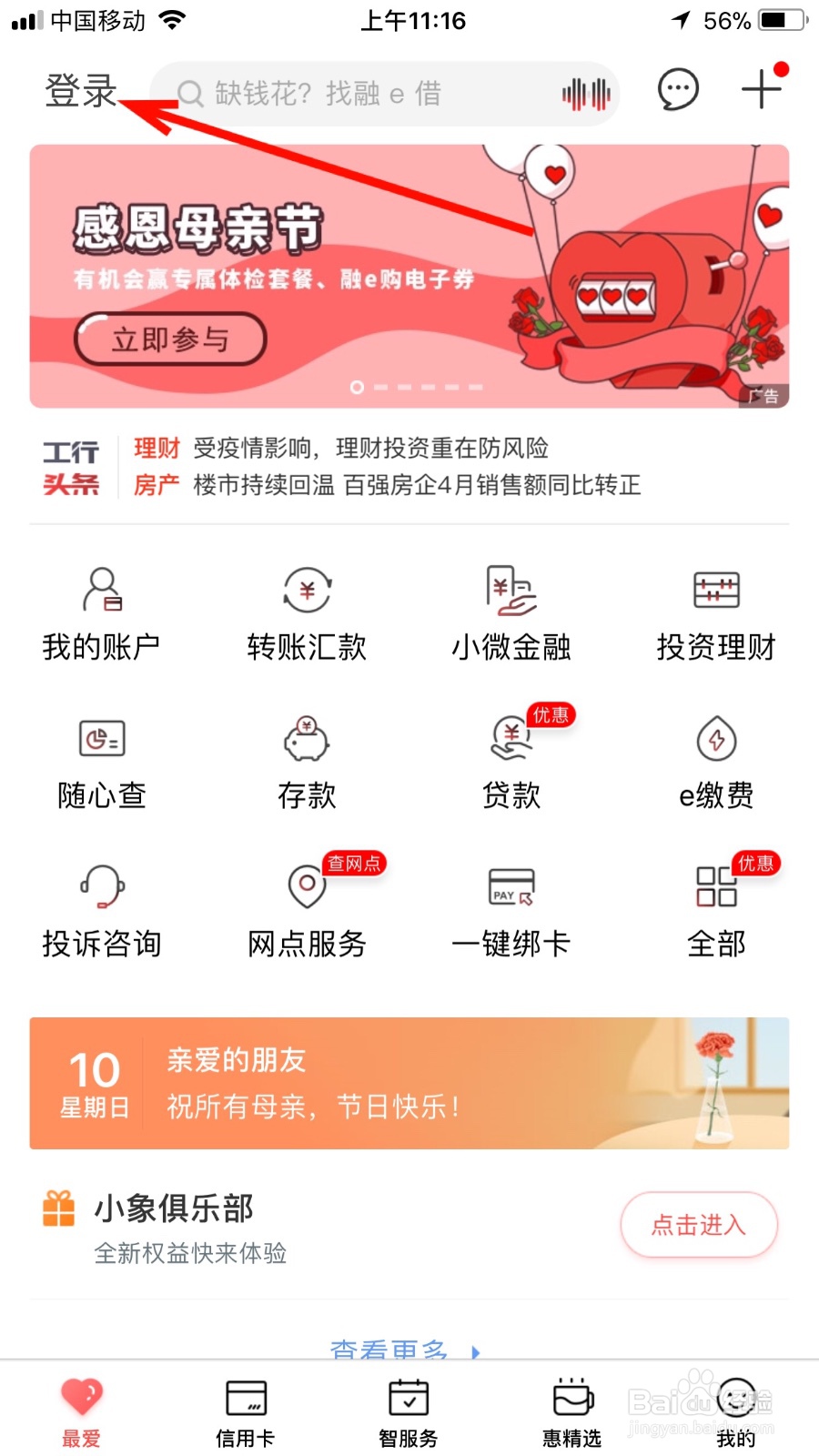Activate the voice search icon
This screenshot has width=819, height=1456.
(583, 93)
